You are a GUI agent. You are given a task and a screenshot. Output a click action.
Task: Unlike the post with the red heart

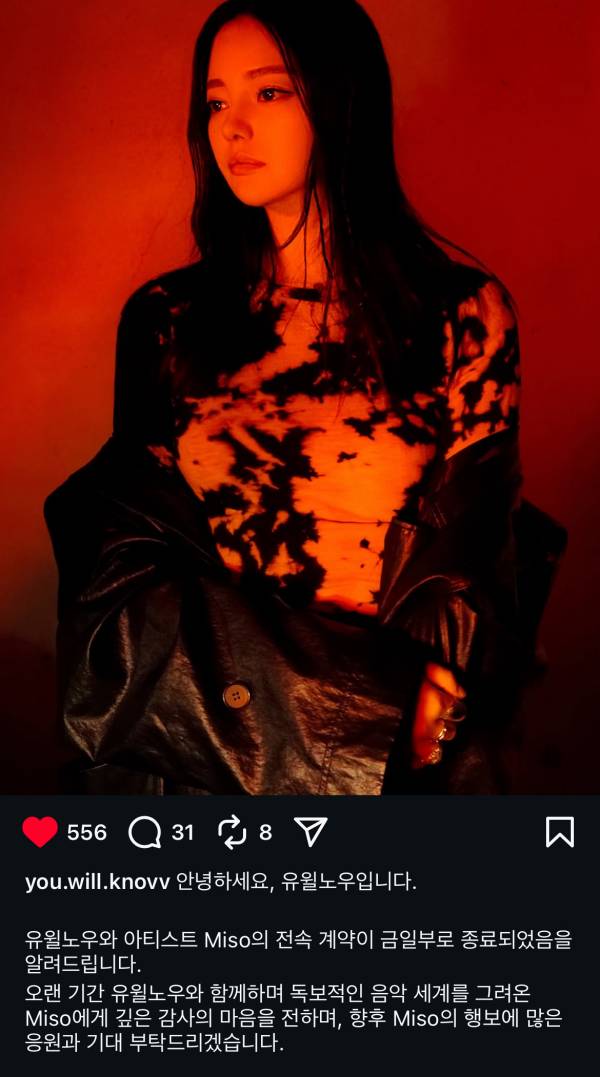pyautogui.click(x=40, y=832)
